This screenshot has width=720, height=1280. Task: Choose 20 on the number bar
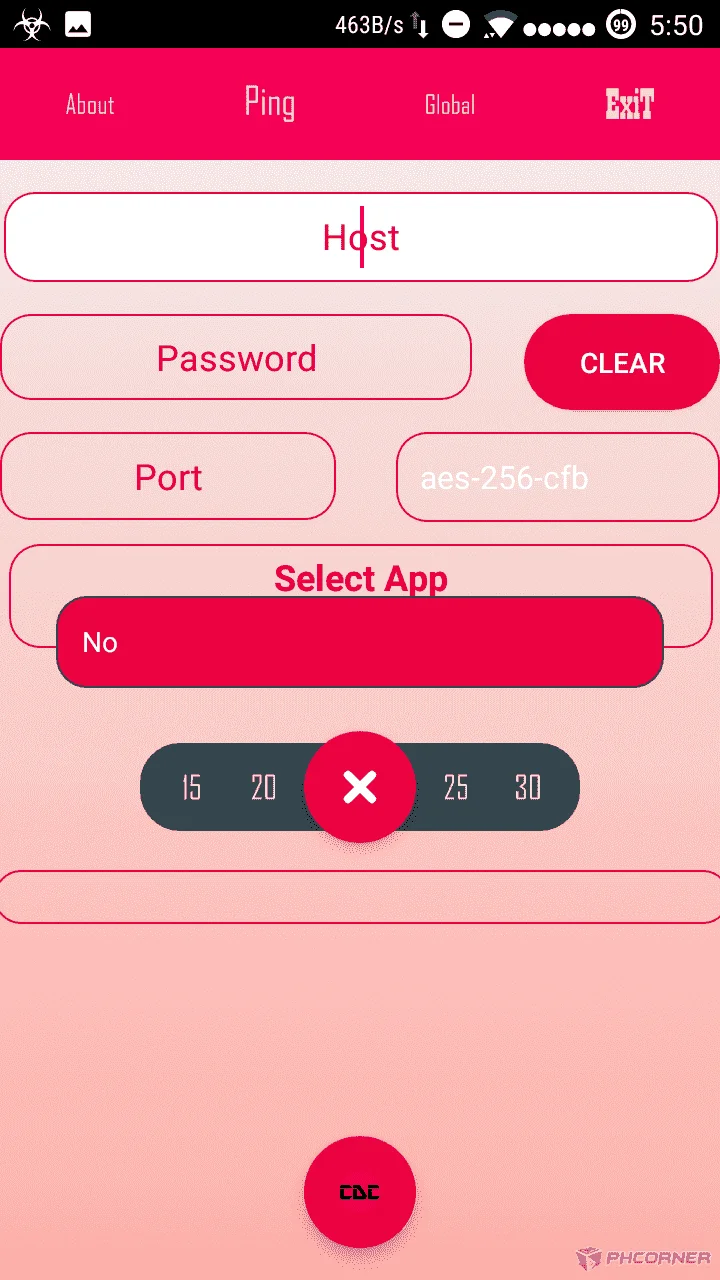(263, 788)
